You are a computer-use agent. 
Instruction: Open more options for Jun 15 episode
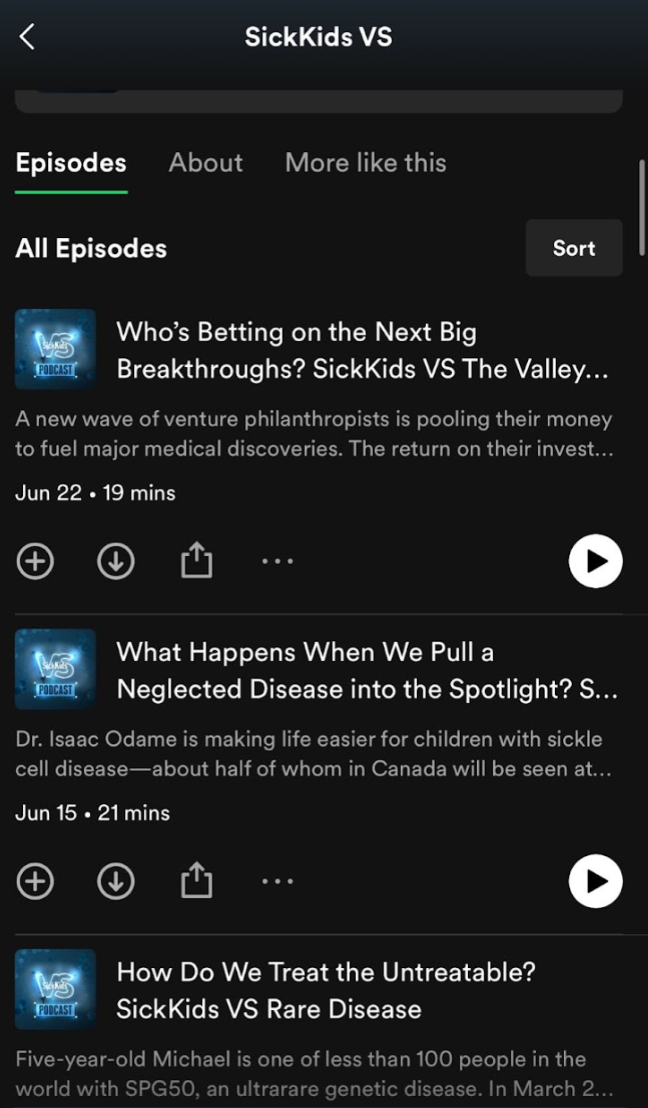pyautogui.click(x=277, y=881)
